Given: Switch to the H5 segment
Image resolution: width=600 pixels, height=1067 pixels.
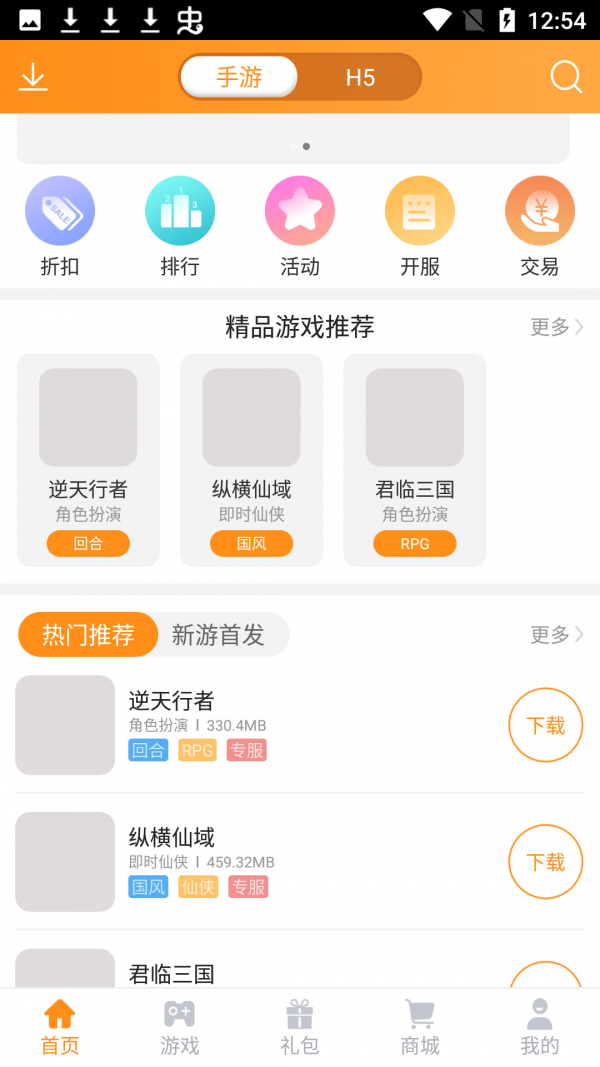Looking at the screenshot, I should point(360,77).
